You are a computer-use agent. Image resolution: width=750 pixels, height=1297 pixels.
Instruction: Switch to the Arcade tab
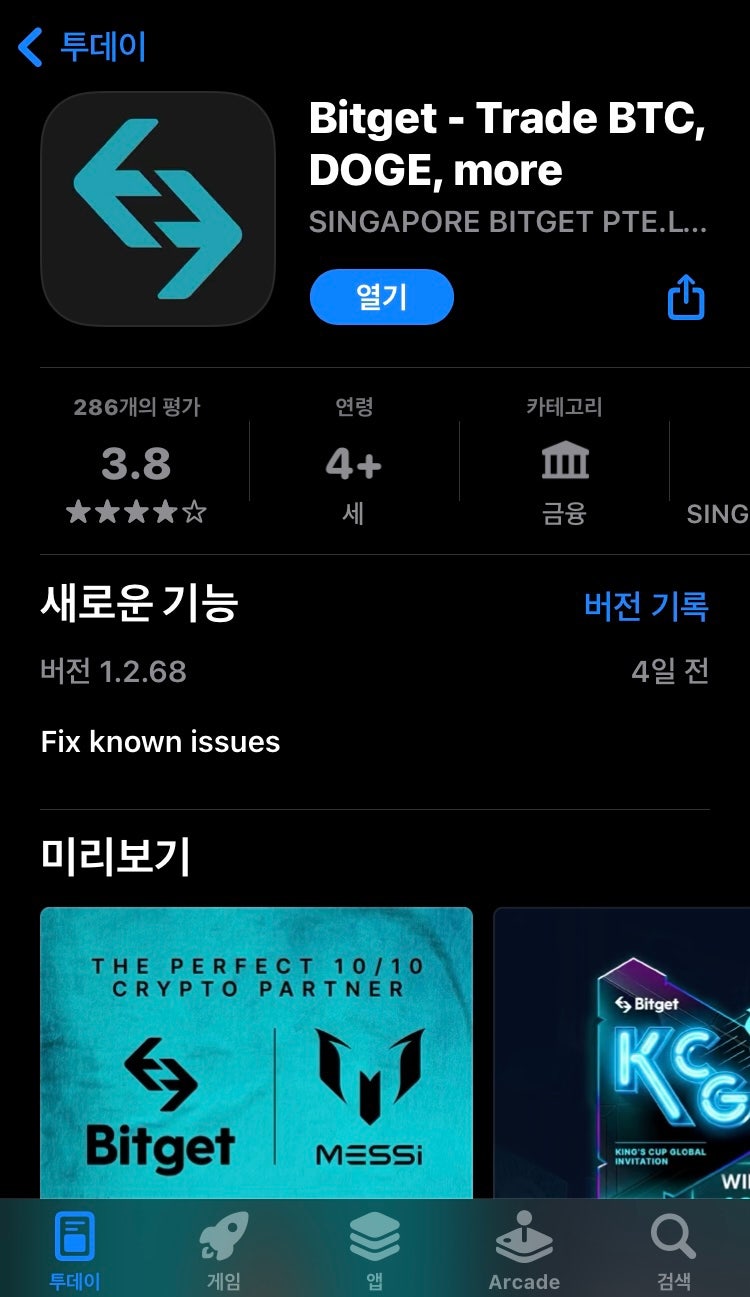pyautogui.click(x=524, y=1251)
